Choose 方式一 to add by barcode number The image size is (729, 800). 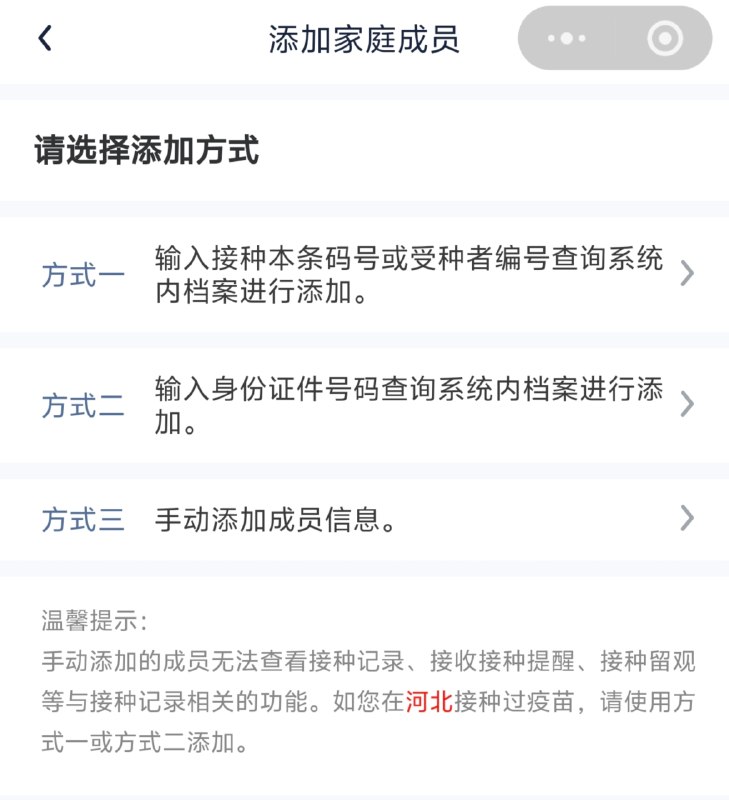[x=364, y=274]
